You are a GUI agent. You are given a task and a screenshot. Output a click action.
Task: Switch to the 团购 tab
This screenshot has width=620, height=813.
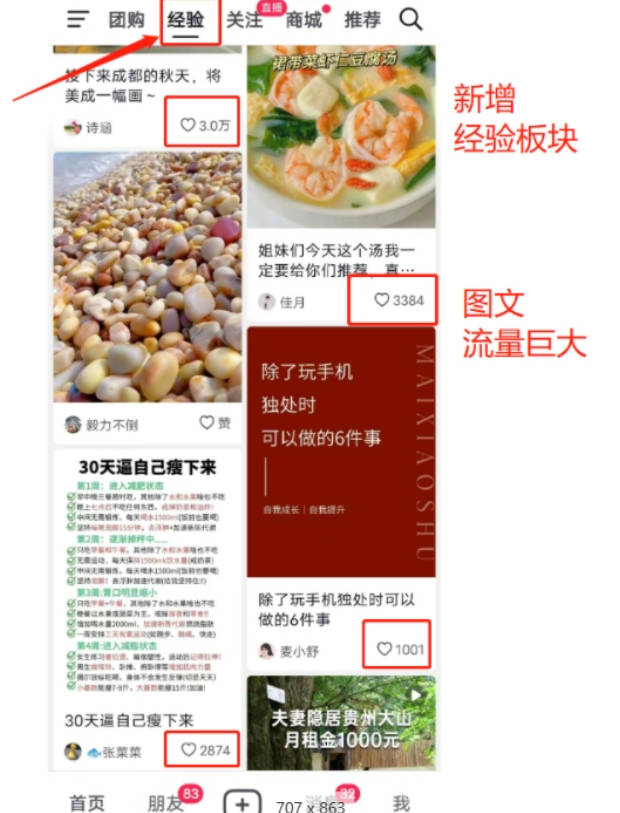[x=126, y=20]
